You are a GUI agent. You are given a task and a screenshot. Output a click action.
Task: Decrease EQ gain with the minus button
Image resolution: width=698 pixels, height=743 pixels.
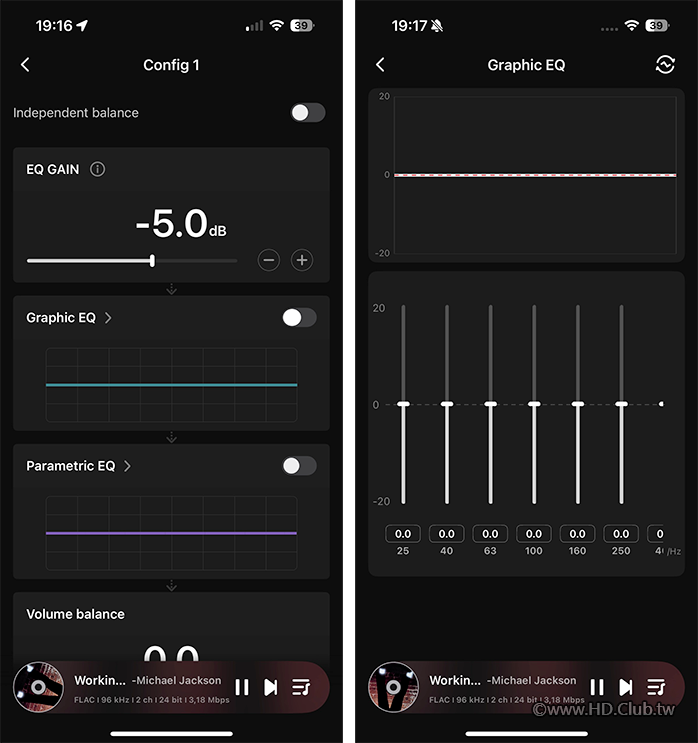click(268, 260)
